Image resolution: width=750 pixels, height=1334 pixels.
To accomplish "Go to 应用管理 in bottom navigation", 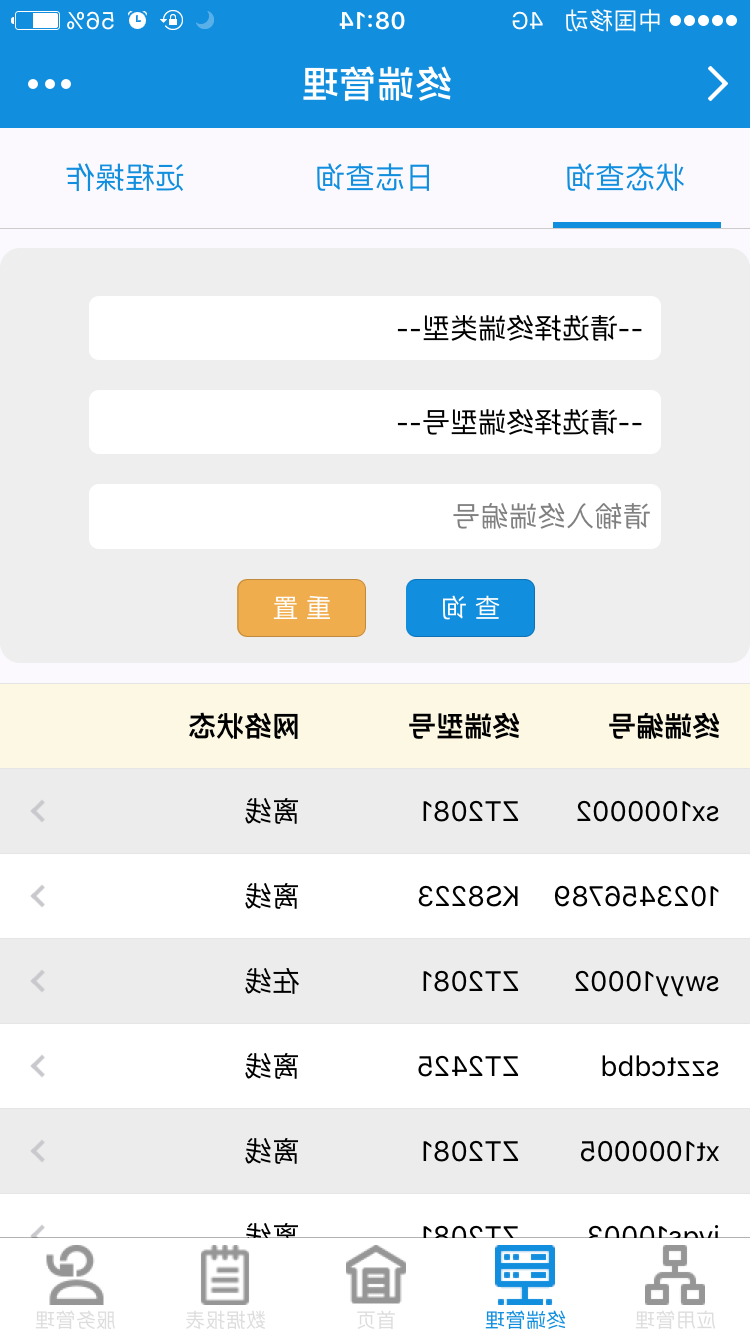I will point(675,1287).
